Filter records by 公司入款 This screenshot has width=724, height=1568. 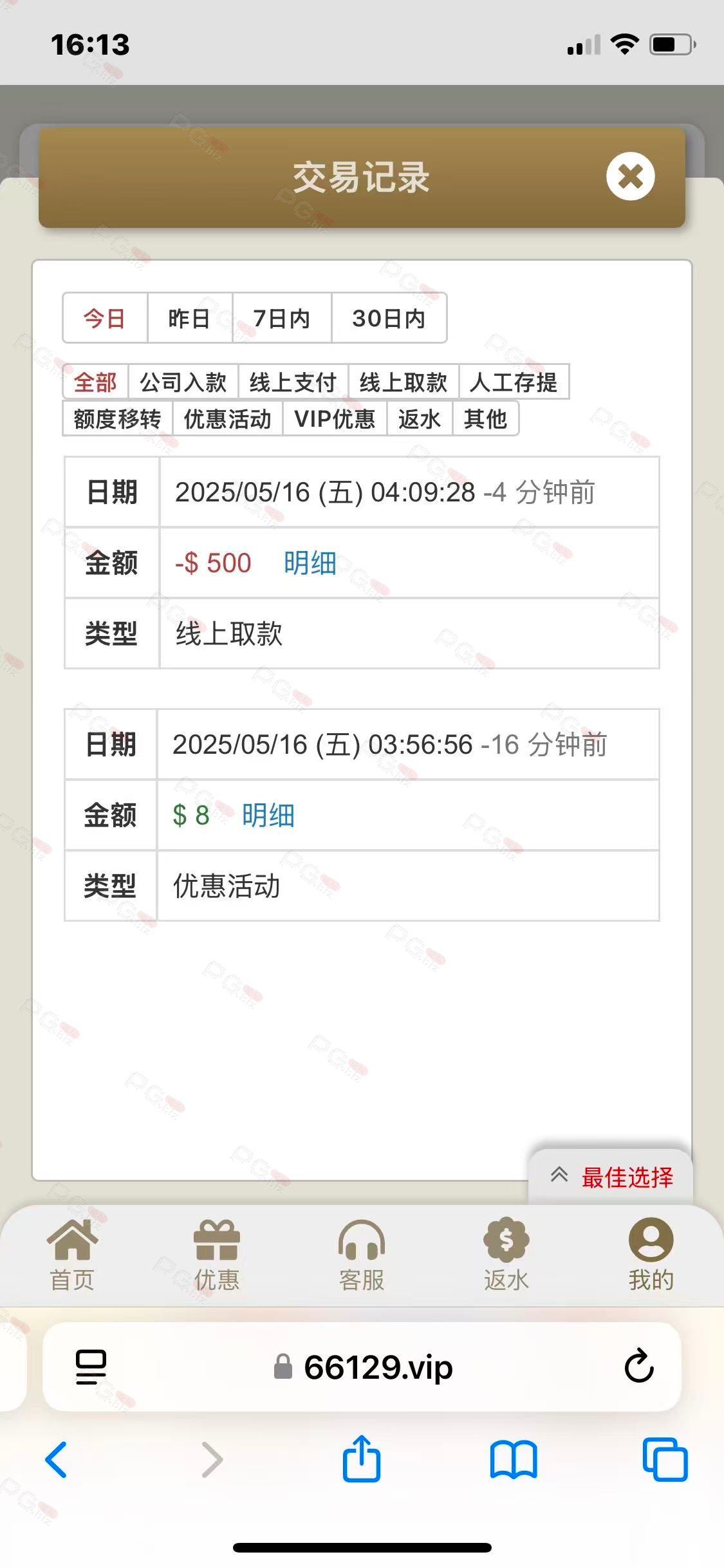183,382
